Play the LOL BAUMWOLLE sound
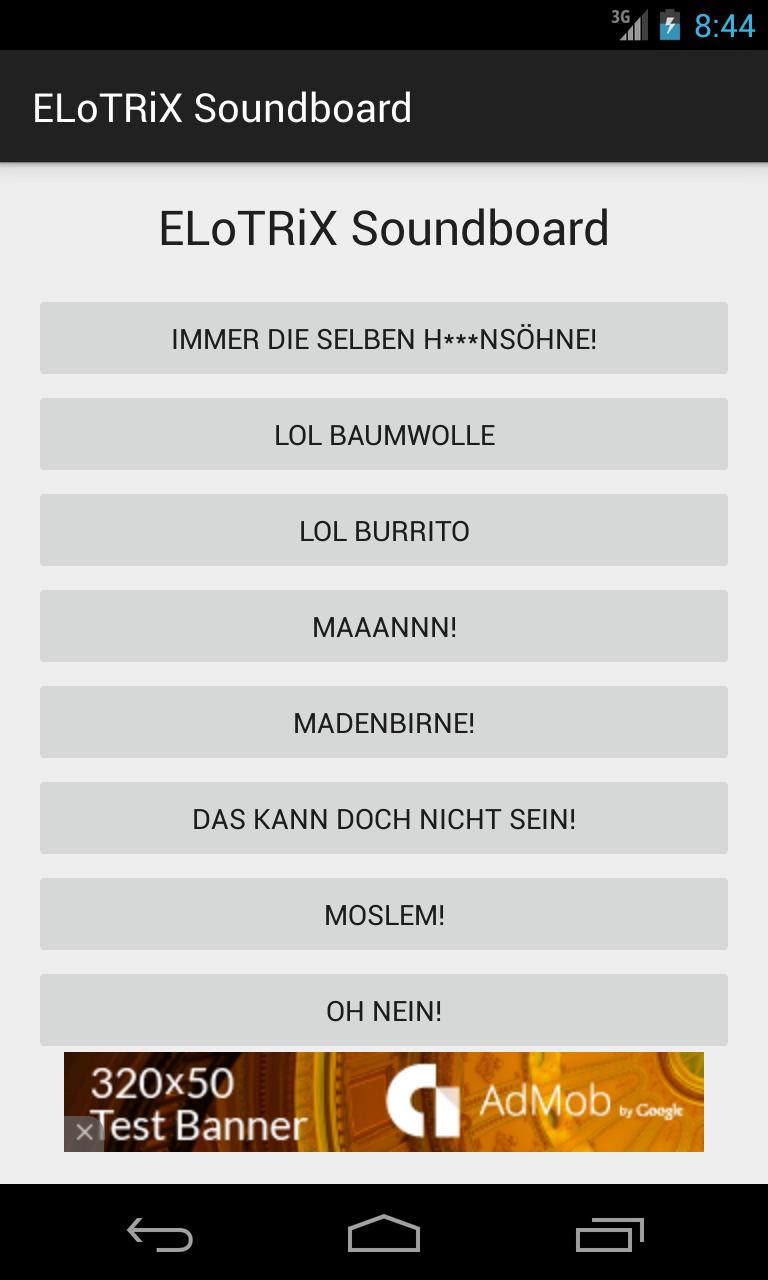The image size is (768, 1280). [x=383, y=434]
